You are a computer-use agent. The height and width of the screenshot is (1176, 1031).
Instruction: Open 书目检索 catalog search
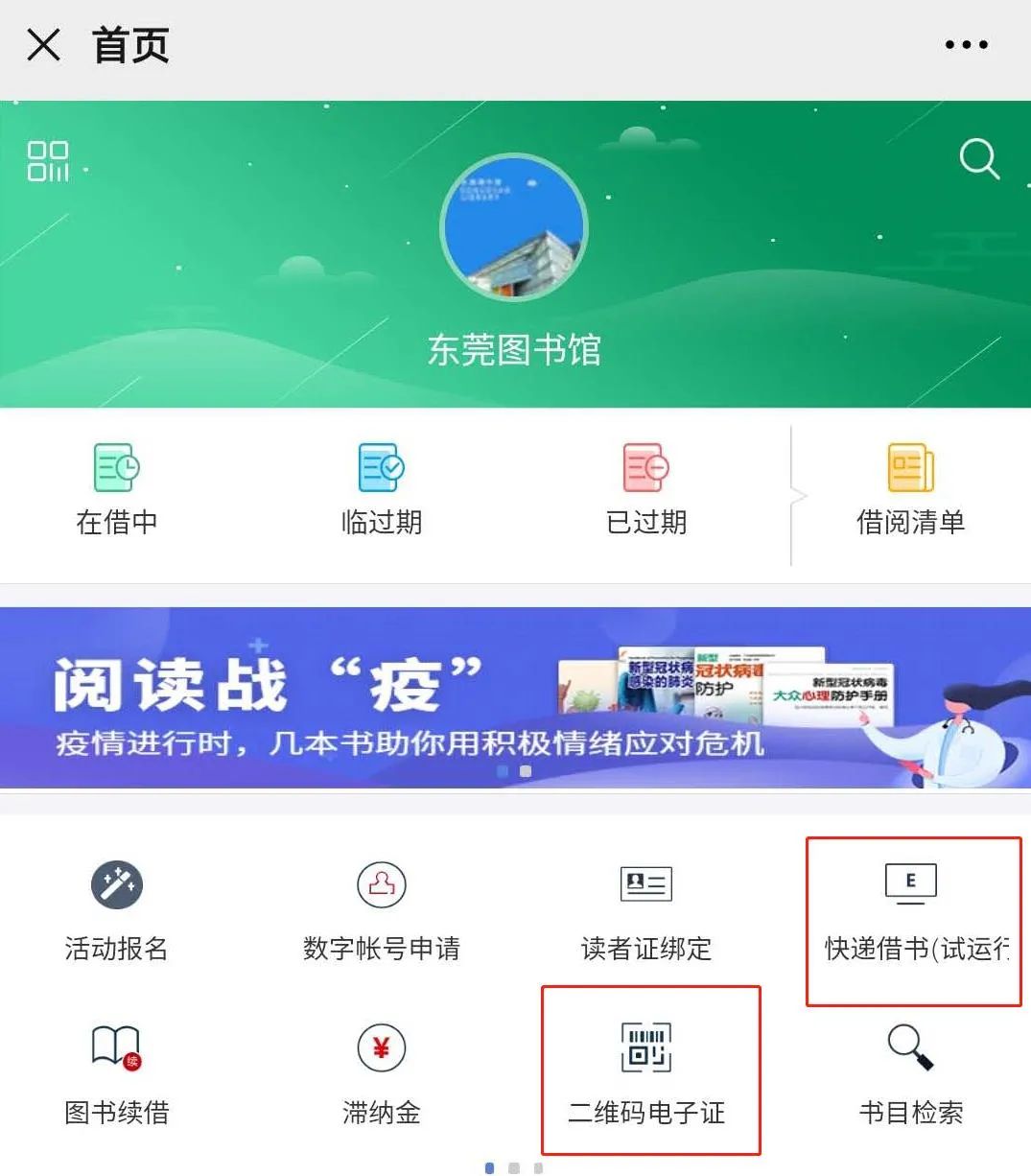point(910,1073)
